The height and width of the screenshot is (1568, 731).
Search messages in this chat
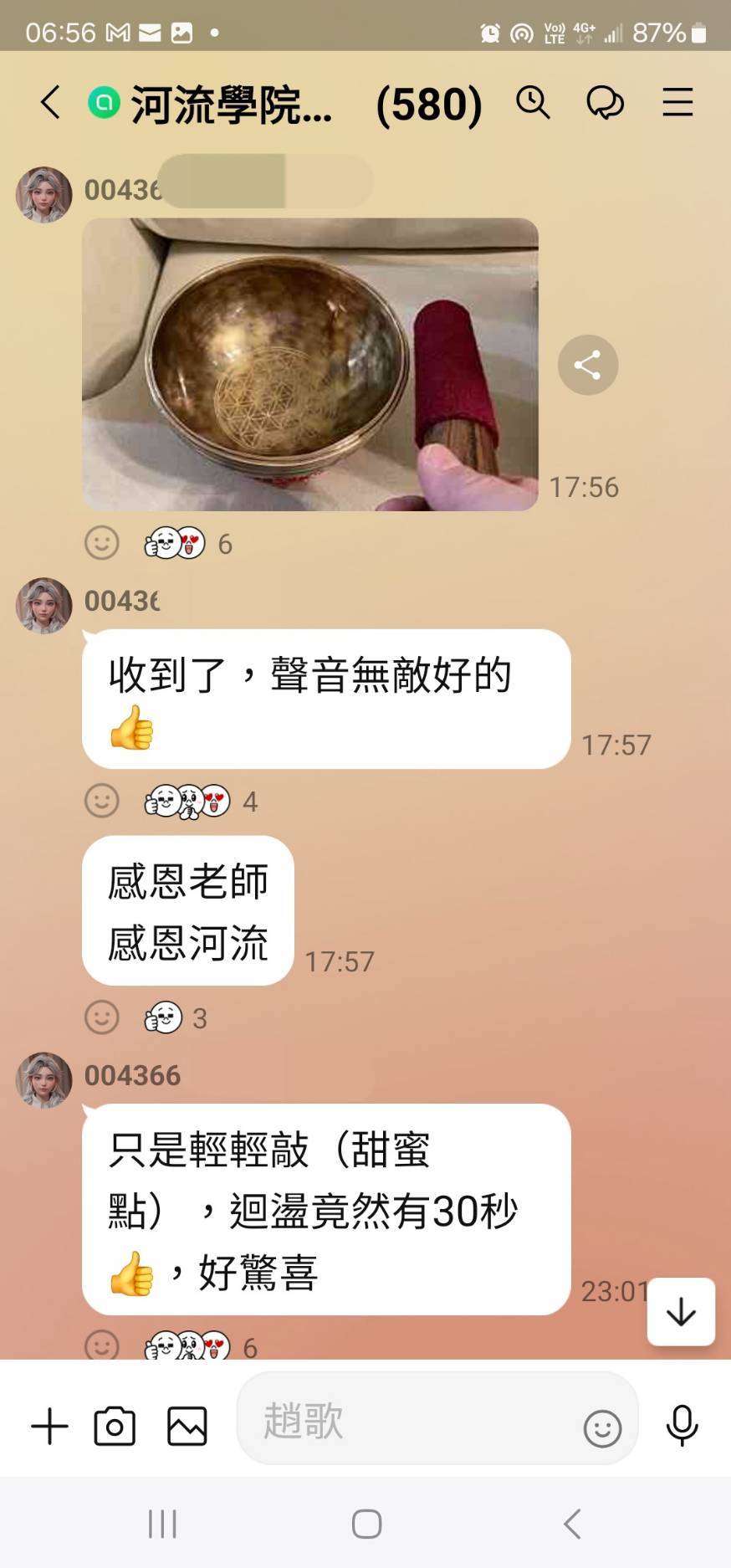[533, 103]
